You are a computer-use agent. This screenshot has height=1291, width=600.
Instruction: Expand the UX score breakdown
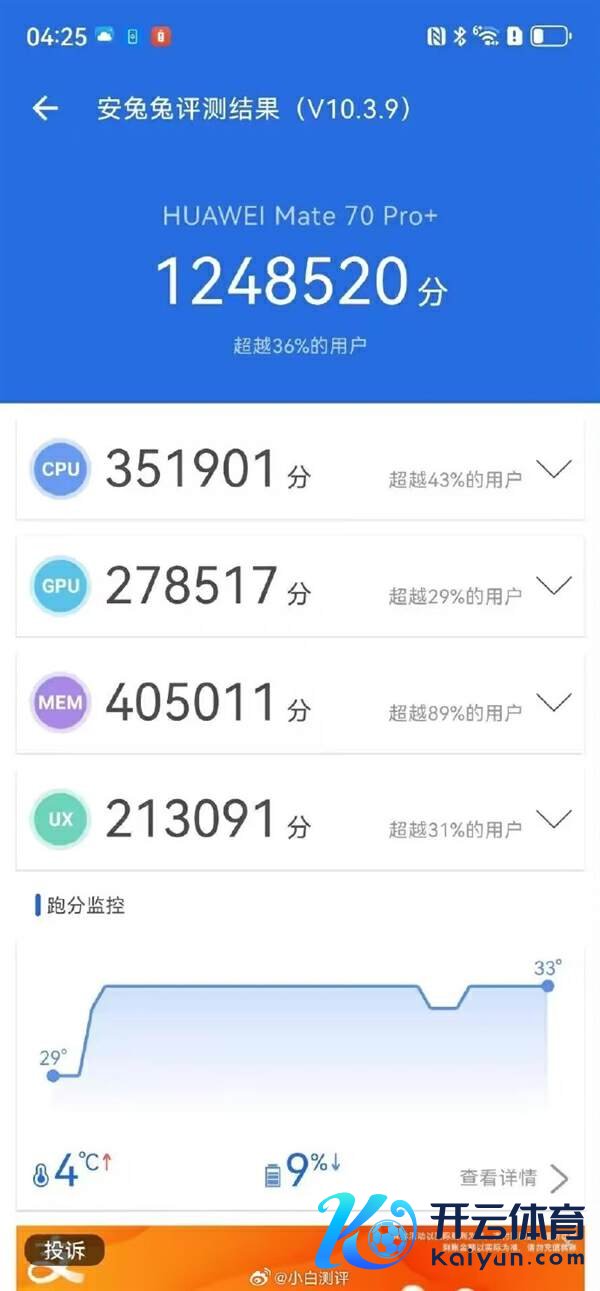click(553, 819)
